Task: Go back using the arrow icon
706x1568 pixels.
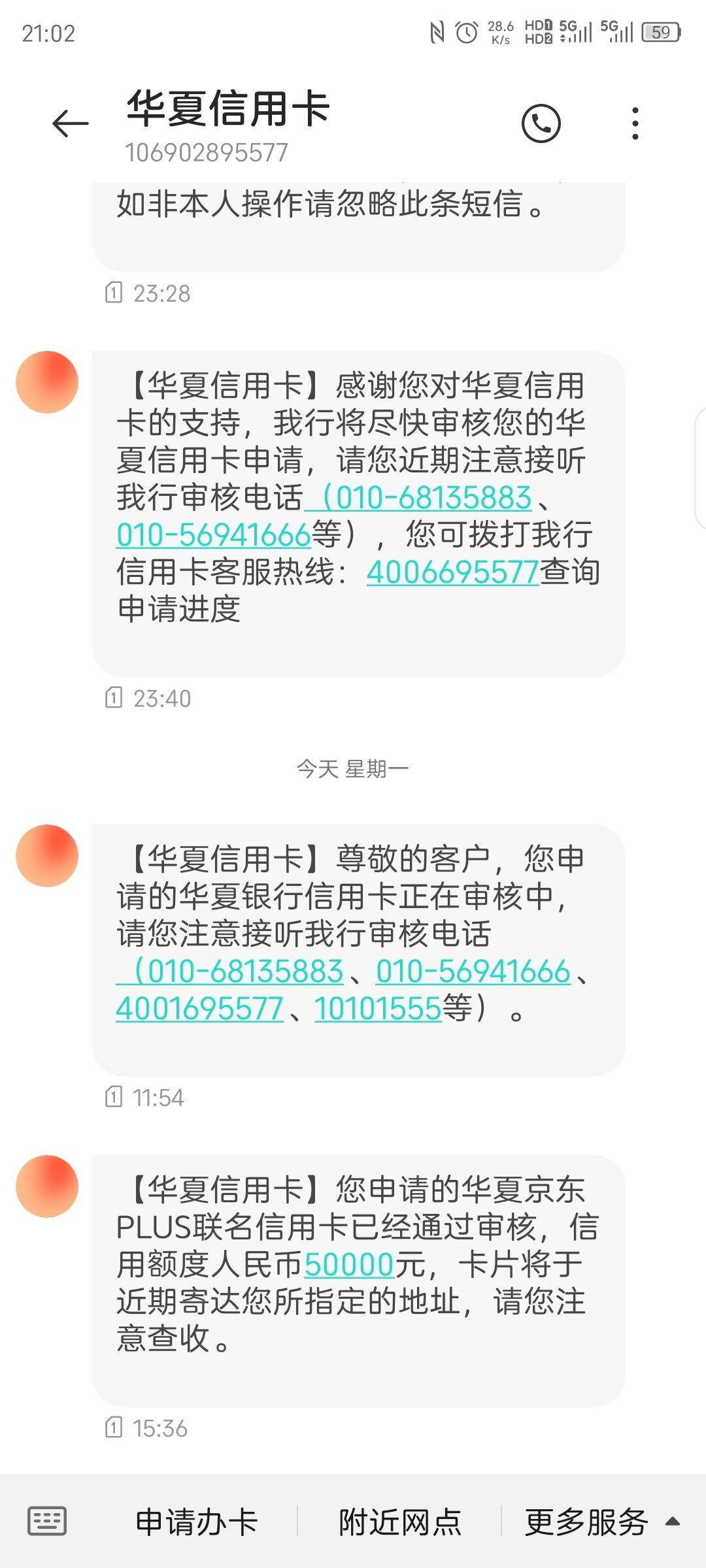Action: [71, 123]
